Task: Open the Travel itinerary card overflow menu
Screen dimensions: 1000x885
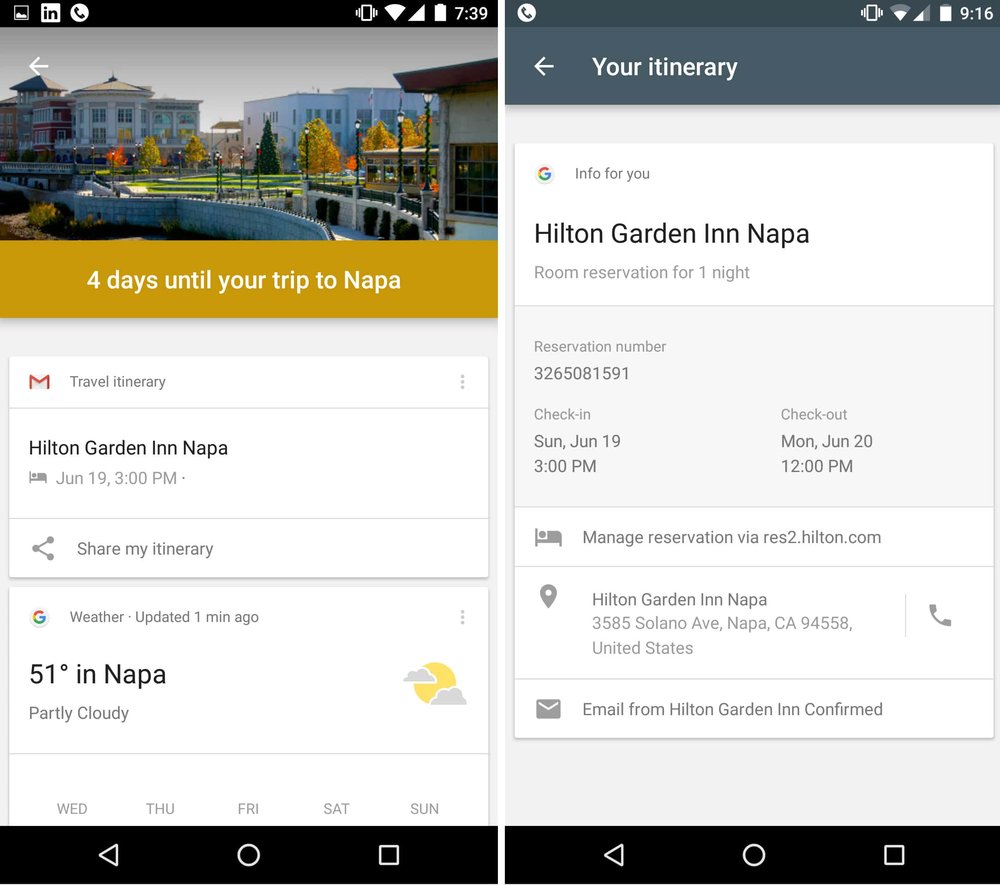Action: (x=462, y=382)
